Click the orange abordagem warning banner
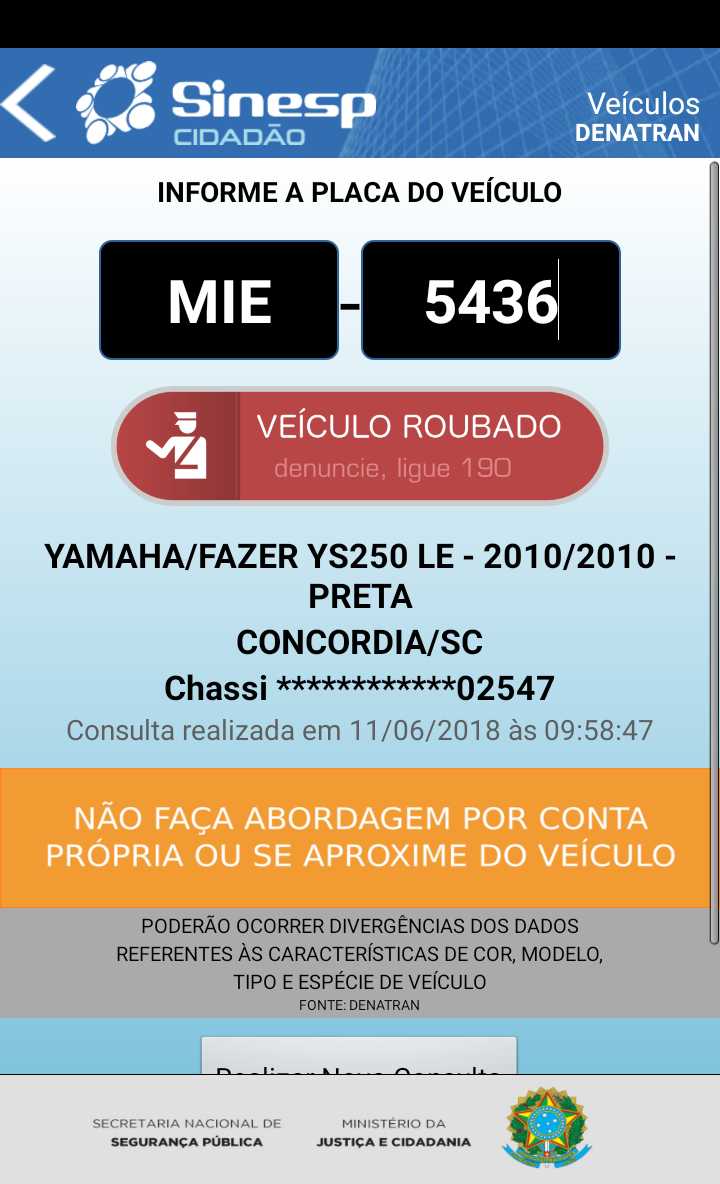The image size is (720, 1184). click(360, 837)
